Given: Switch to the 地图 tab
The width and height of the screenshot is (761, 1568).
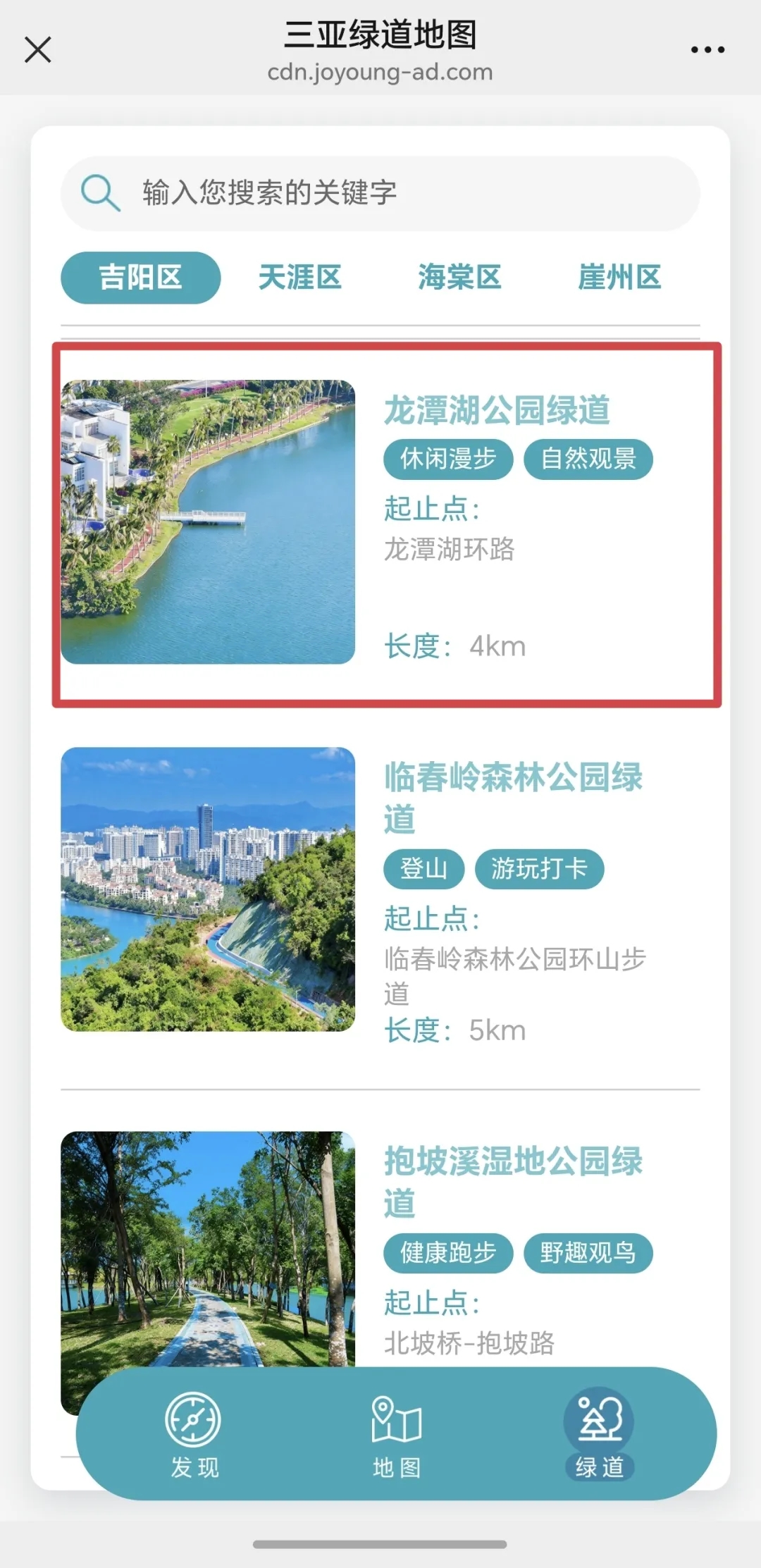Looking at the screenshot, I should tap(397, 1435).
